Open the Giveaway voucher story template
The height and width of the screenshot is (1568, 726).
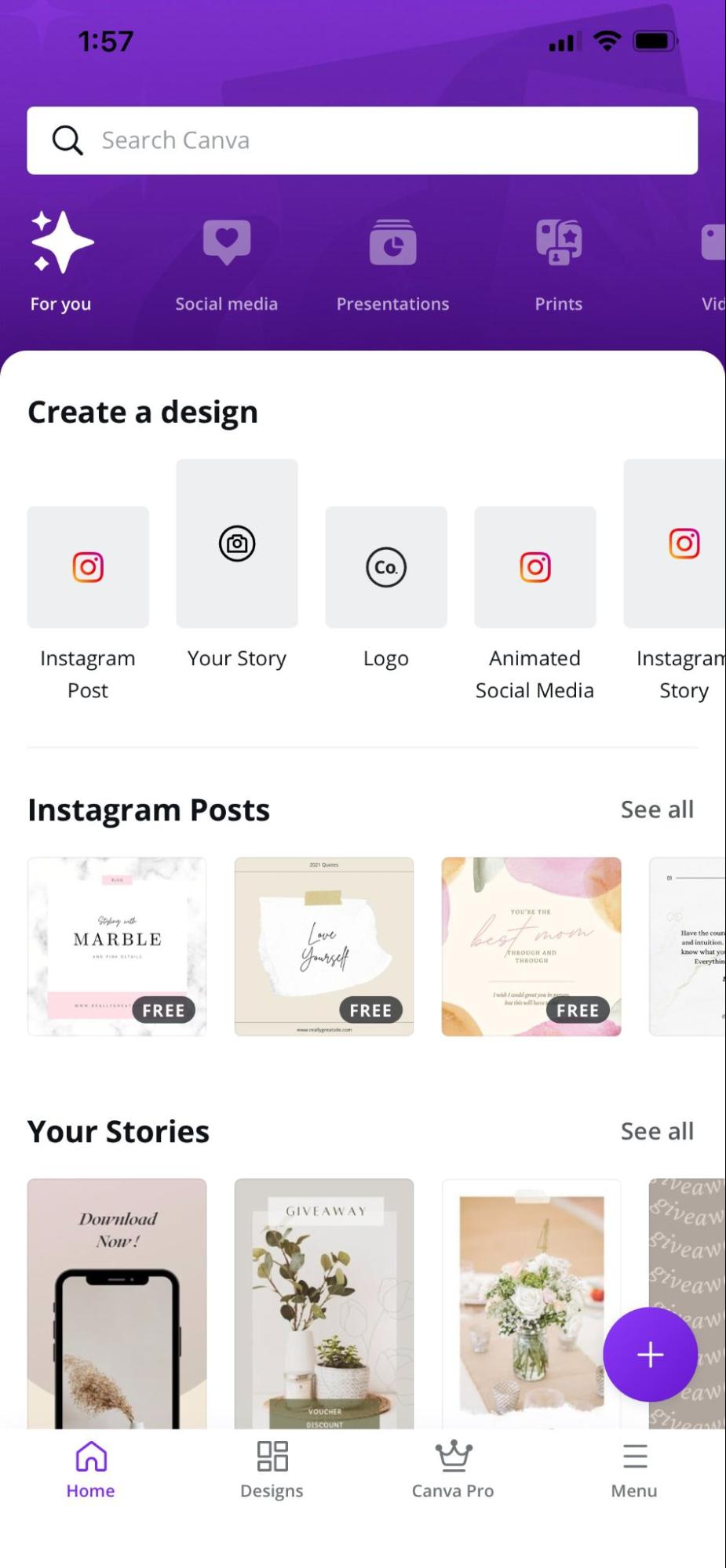pyautogui.click(x=324, y=1302)
